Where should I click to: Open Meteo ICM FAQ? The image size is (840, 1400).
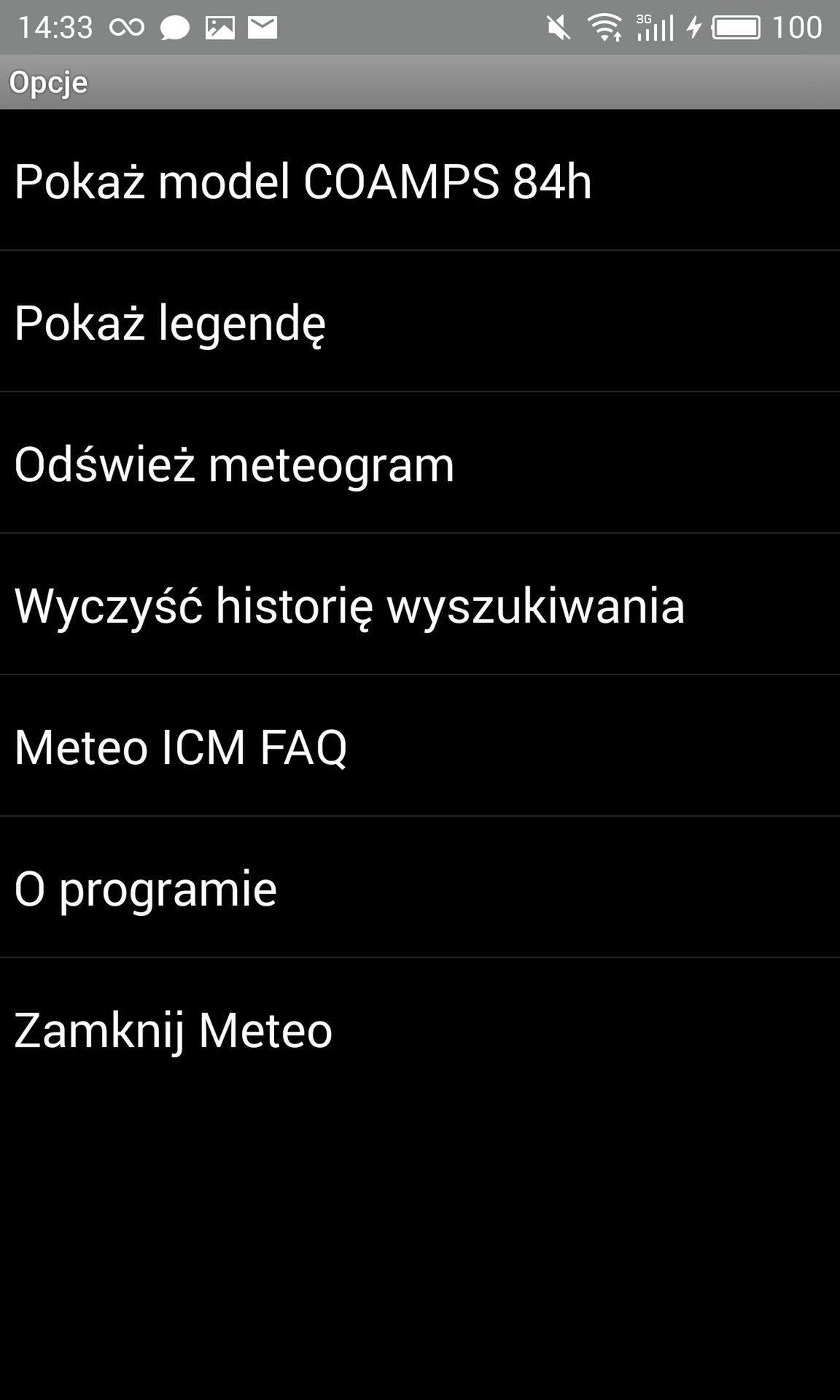[x=420, y=746]
